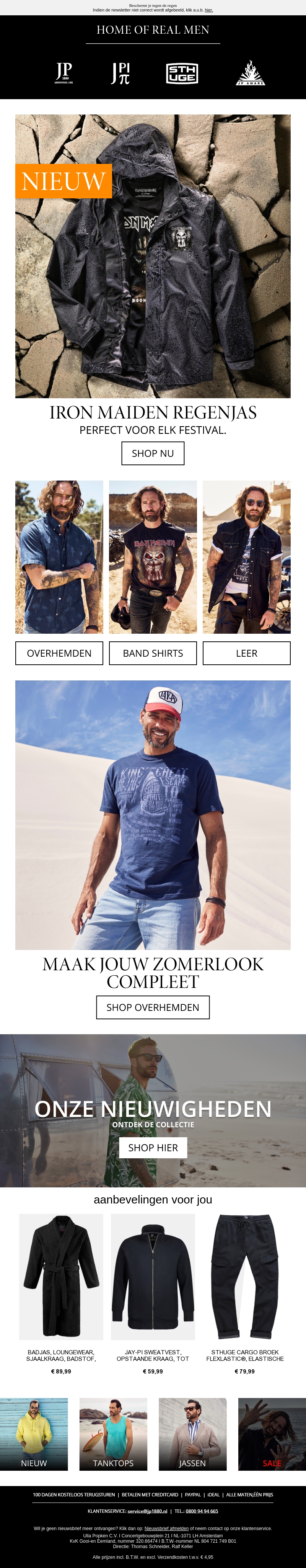The height and width of the screenshot is (1568, 306).
Task: Tap the 'hier' link to view online
Action: point(209,10)
